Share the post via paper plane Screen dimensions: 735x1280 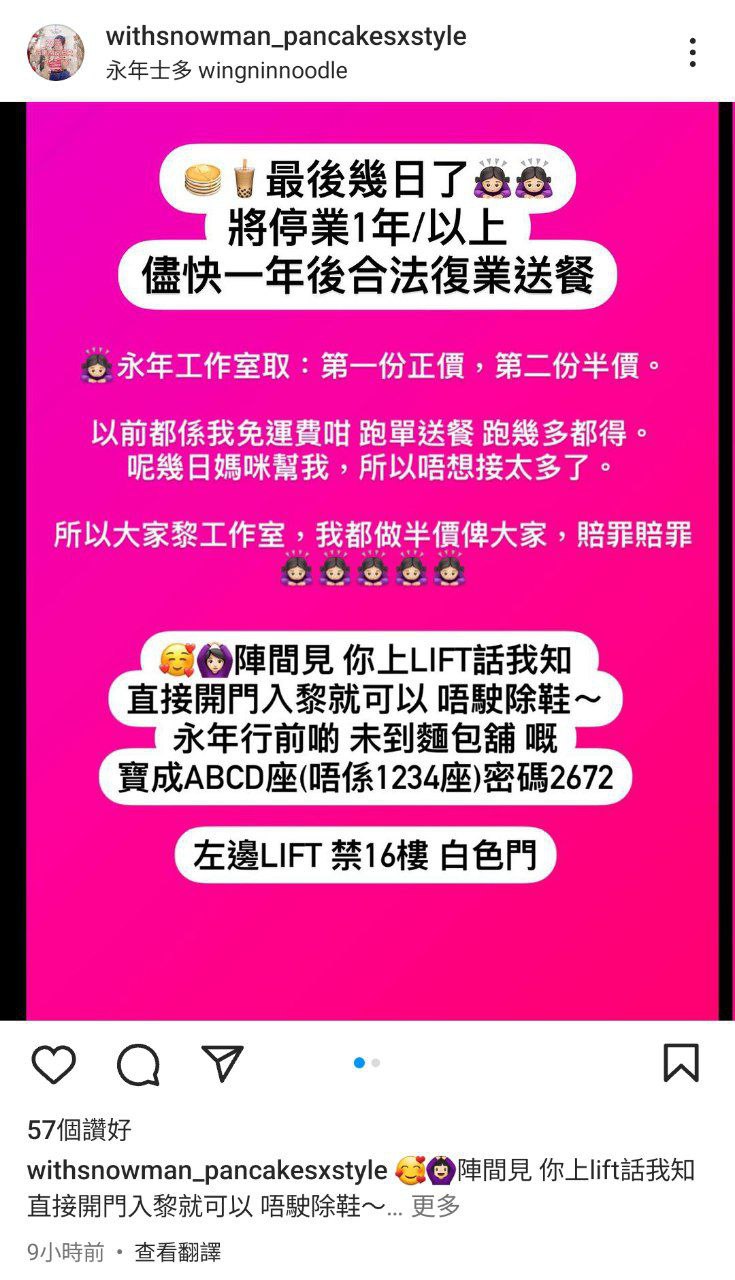[x=223, y=1063]
